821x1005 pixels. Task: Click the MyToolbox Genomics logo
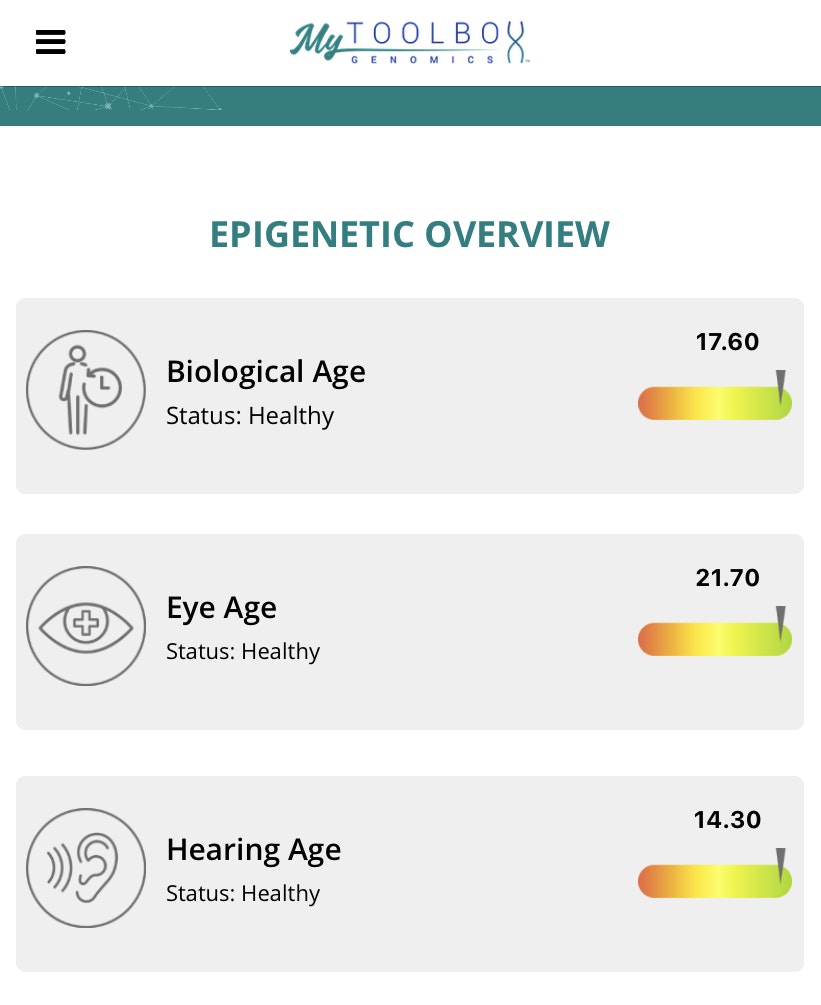[x=410, y=42]
